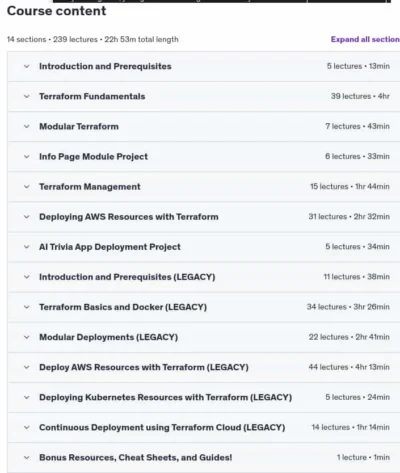The height and width of the screenshot is (473, 400).
Task: Open Terraform Basics and Docker (LEGACY)
Action: (204, 307)
